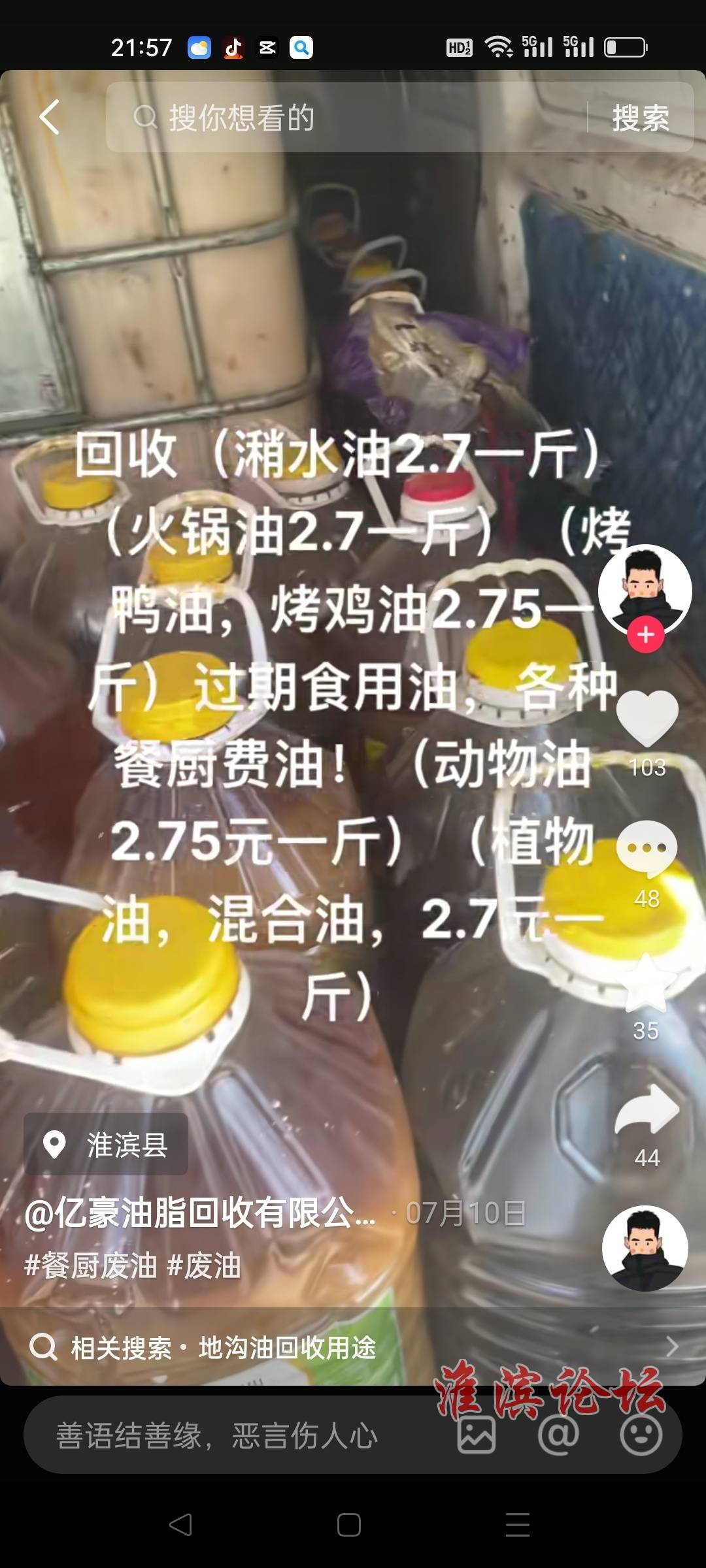Favorite this video with the star icon
706x1568 pixels.
(x=647, y=984)
